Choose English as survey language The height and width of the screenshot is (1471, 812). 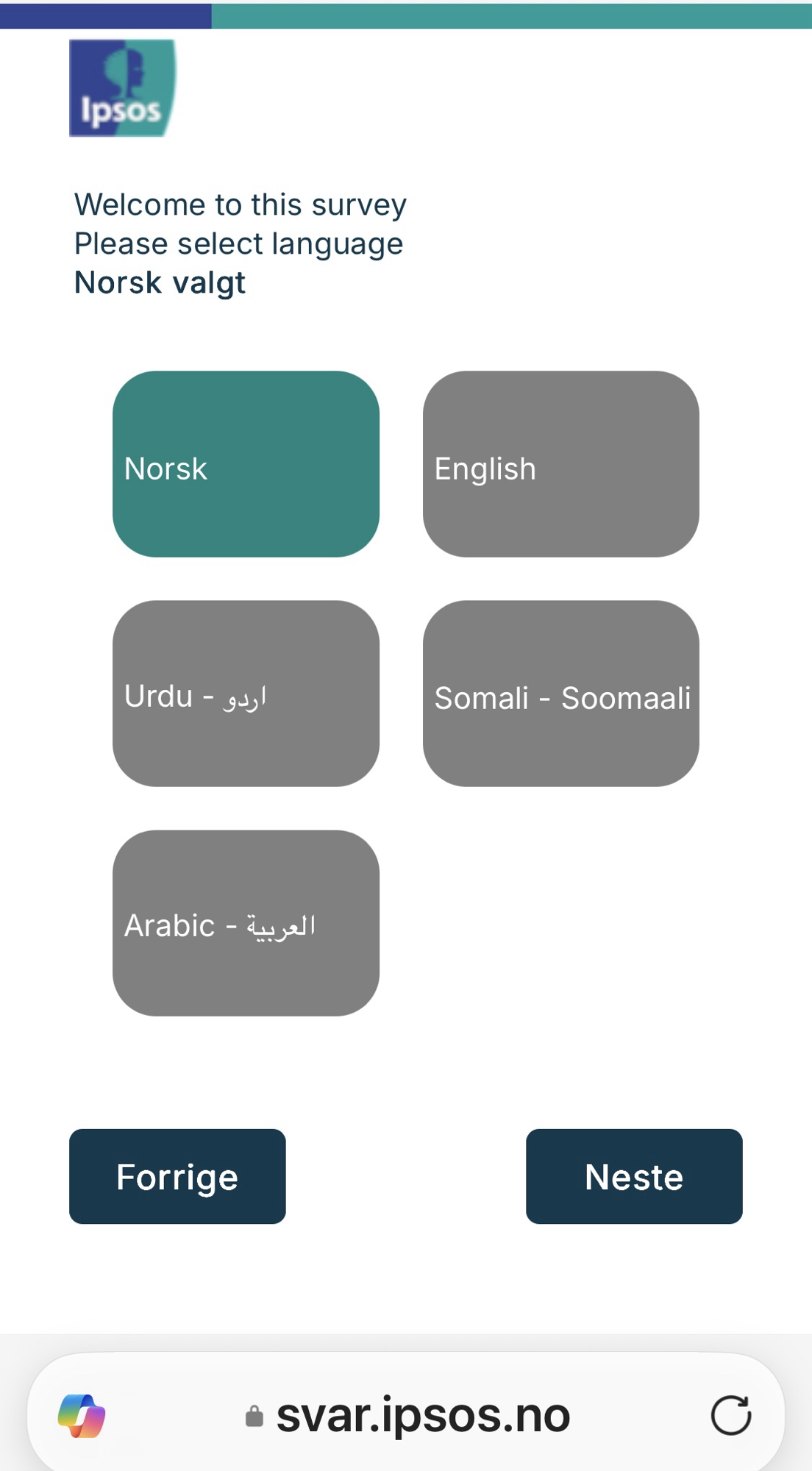(560, 464)
